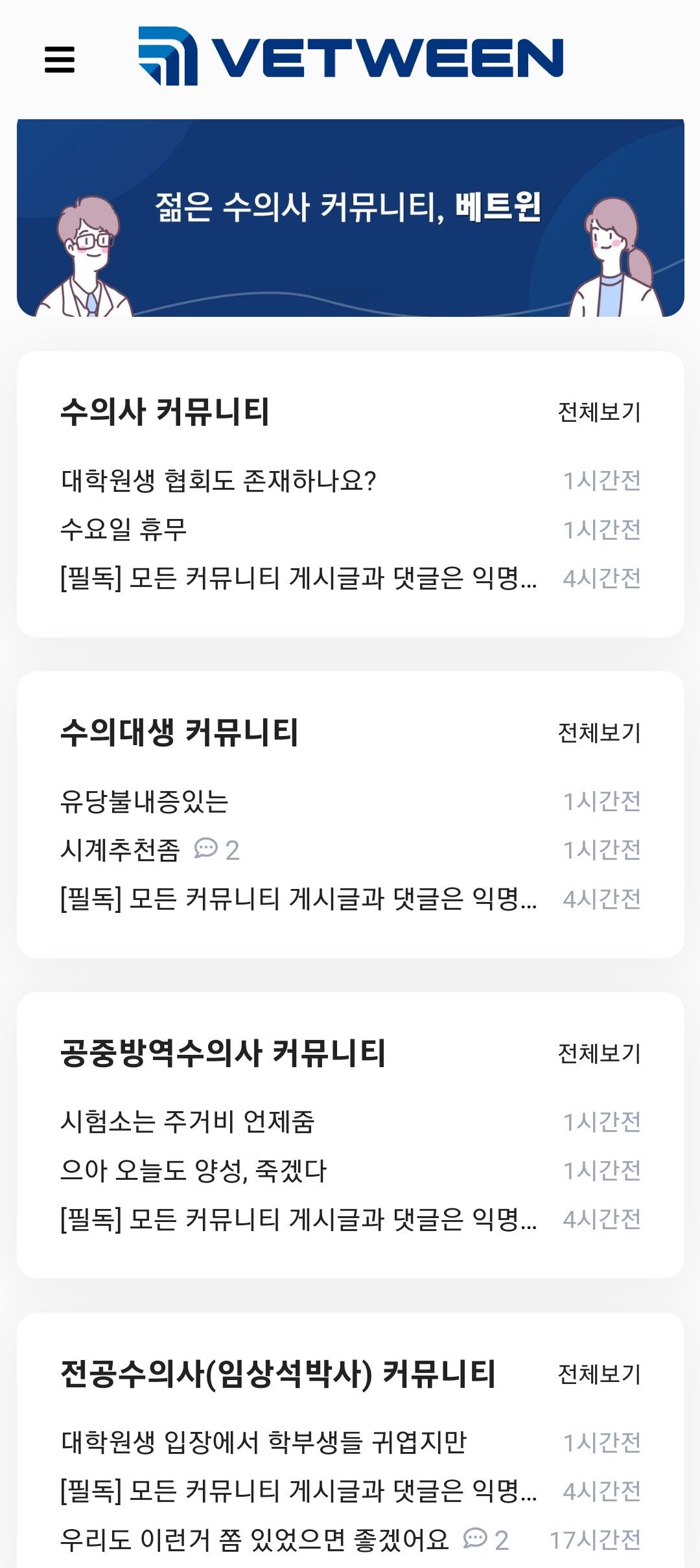
Task: Tap 전체보기 for 수의사 커뮤니티
Action: [599, 412]
